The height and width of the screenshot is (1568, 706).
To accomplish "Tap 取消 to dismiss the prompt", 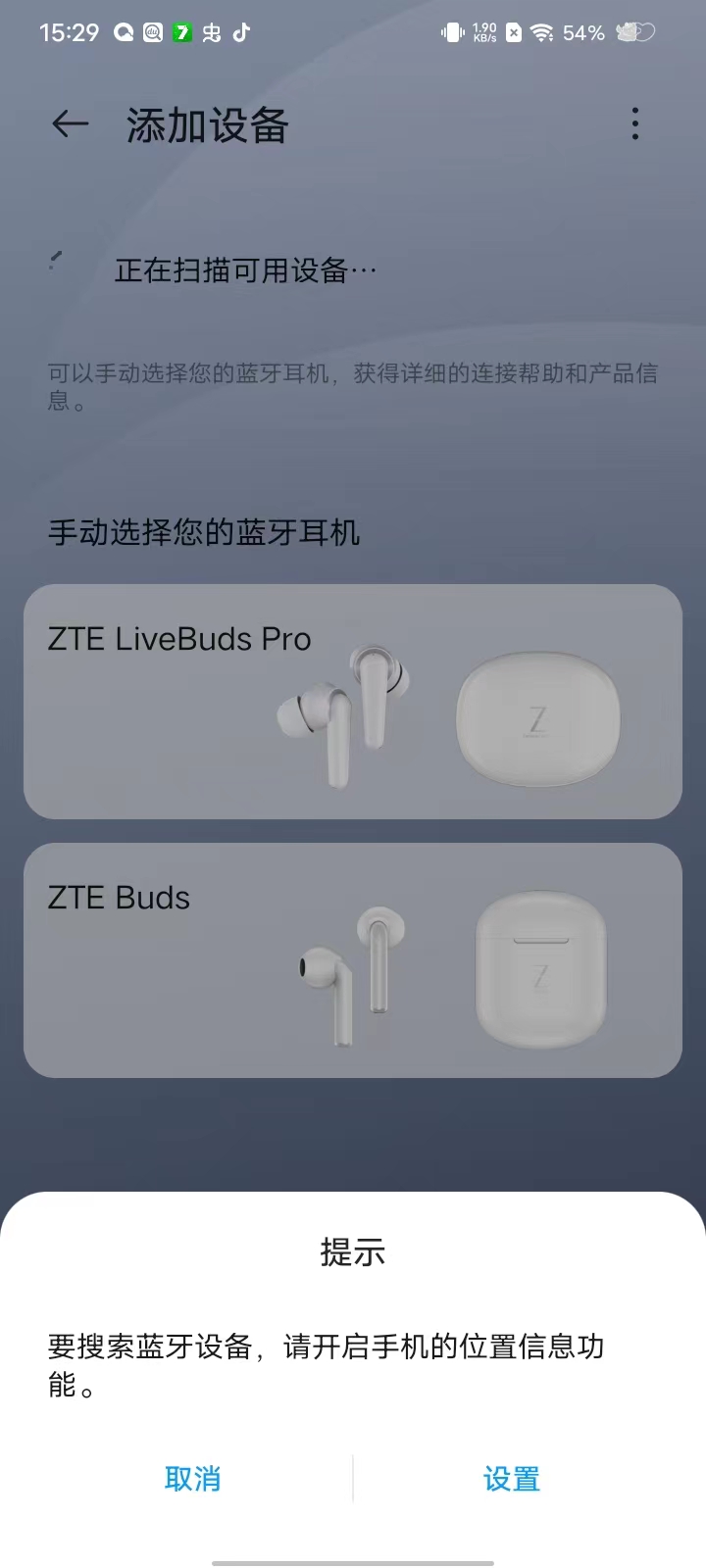I will click(192, 1478).
